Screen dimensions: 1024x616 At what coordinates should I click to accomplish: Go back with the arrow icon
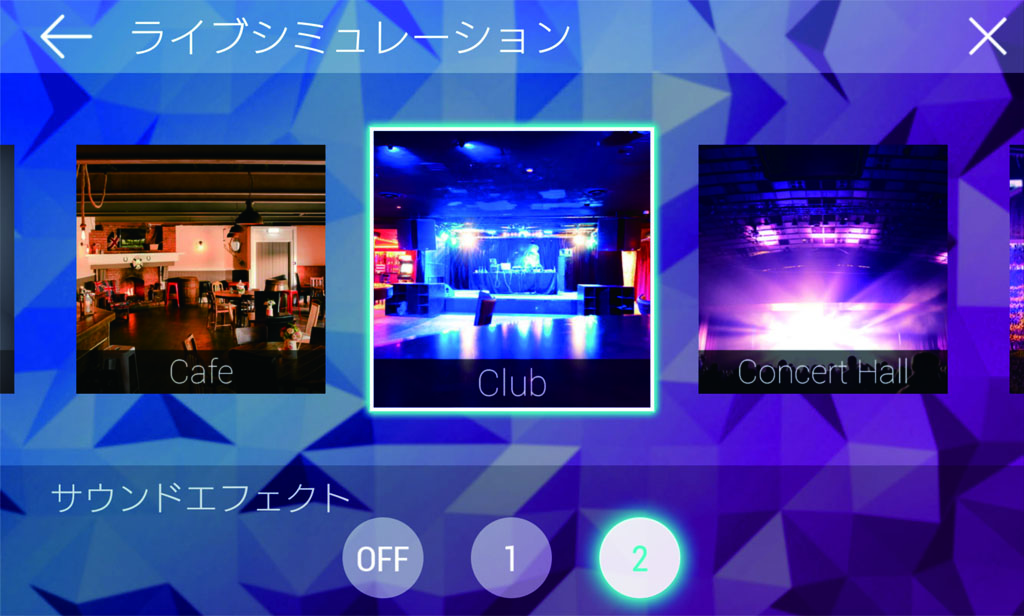(66, 37)
